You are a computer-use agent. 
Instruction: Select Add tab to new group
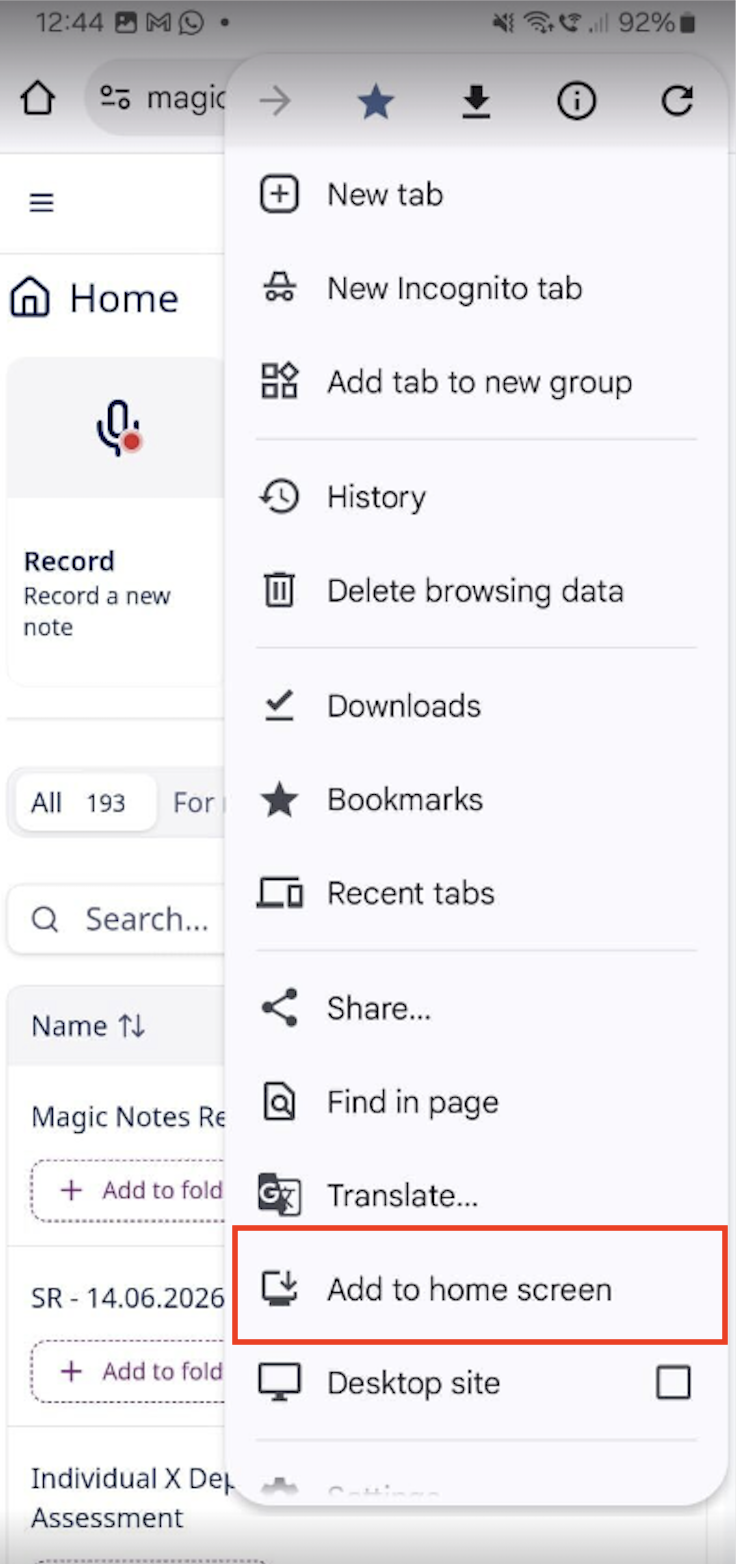[478, 382]
